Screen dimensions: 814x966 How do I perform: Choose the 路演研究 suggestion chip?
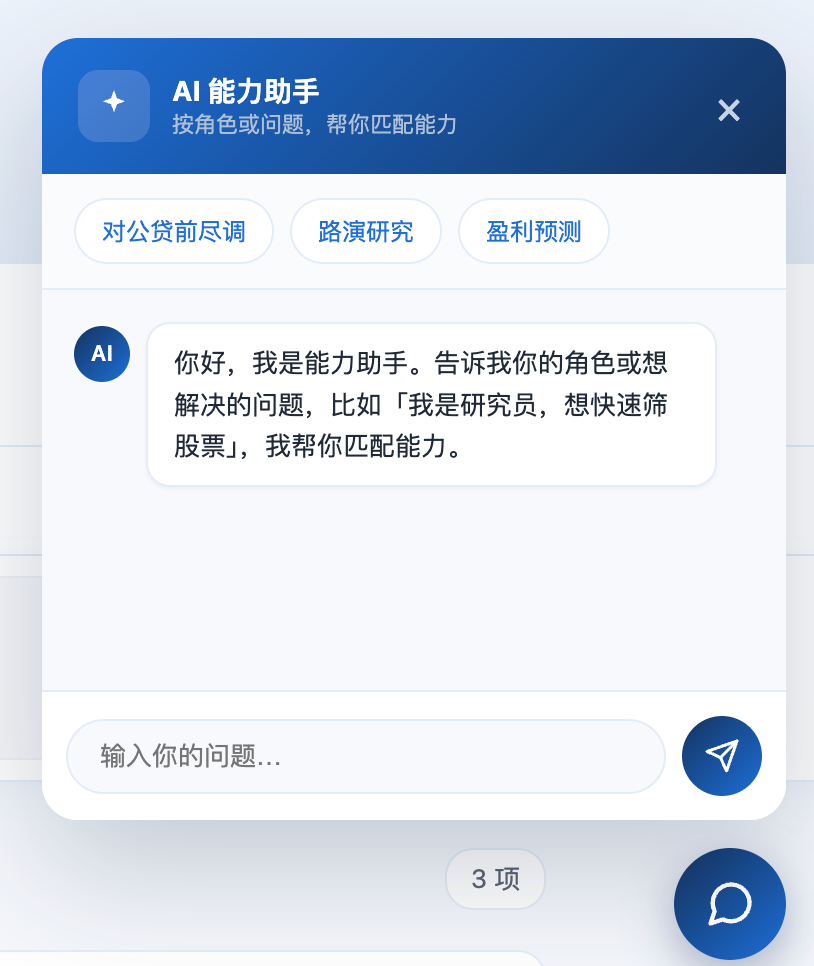pyautogui.click(x=365, y=232)
